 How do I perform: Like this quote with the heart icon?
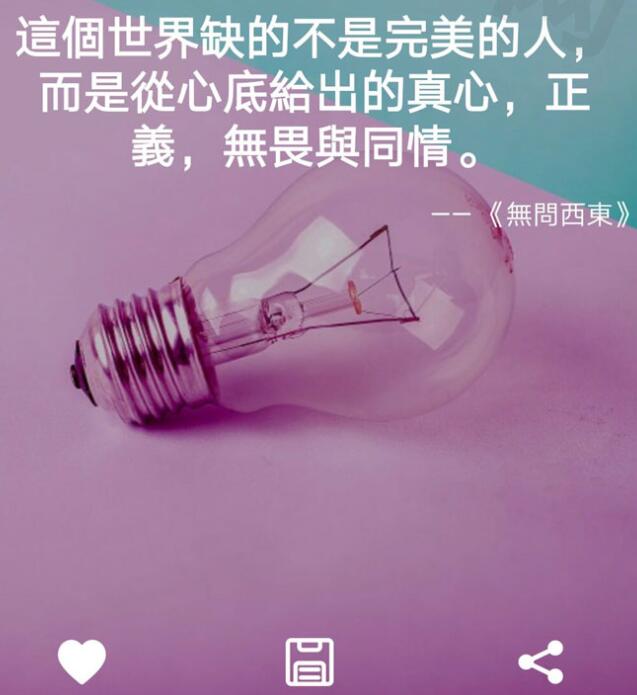[82, 661]
